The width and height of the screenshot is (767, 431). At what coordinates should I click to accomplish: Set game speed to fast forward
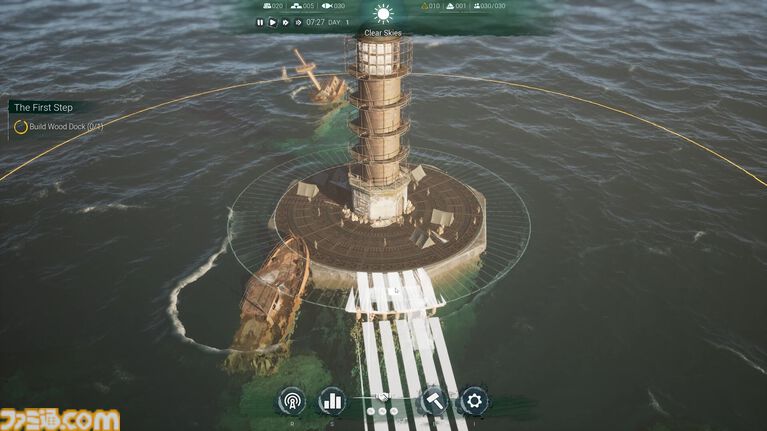285,22
